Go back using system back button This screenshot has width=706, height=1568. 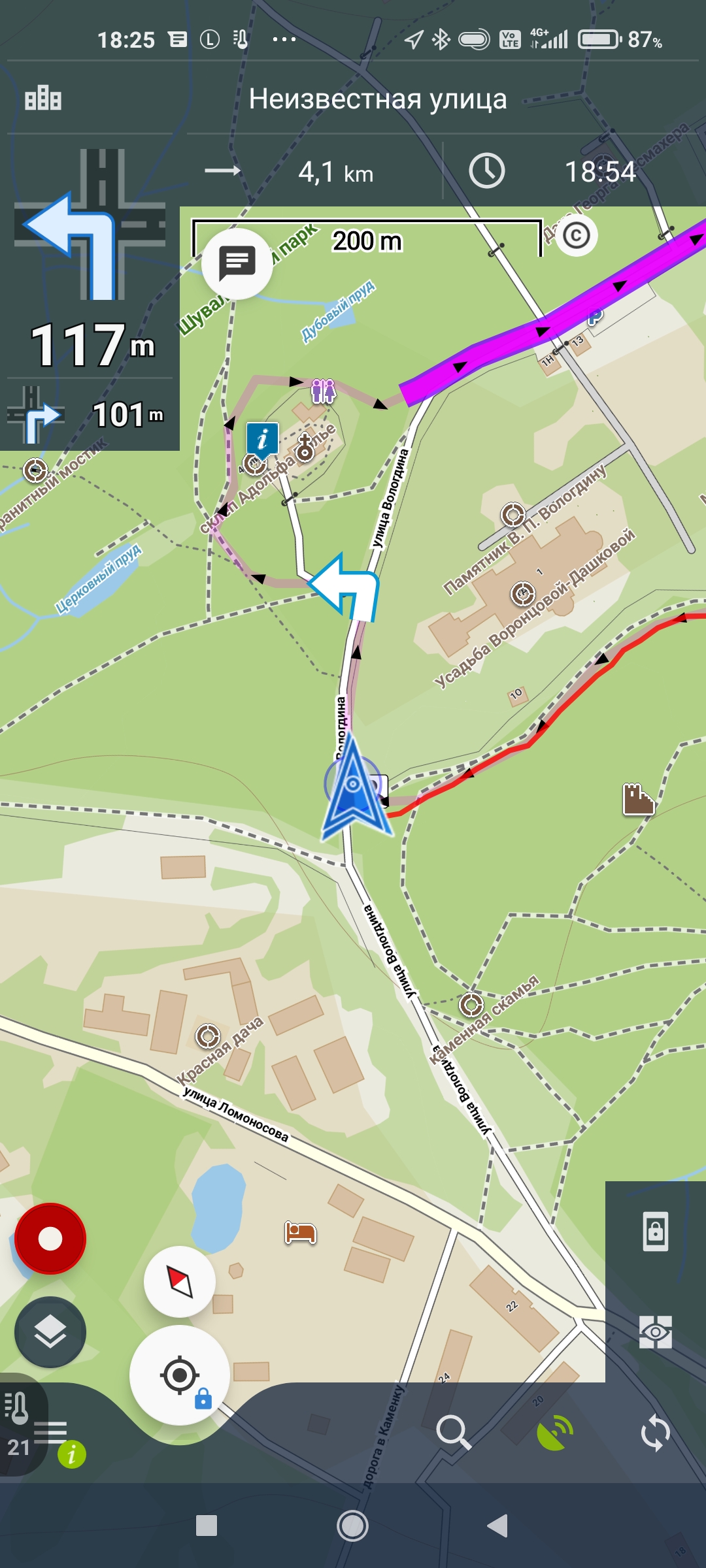pos(497,1526)
